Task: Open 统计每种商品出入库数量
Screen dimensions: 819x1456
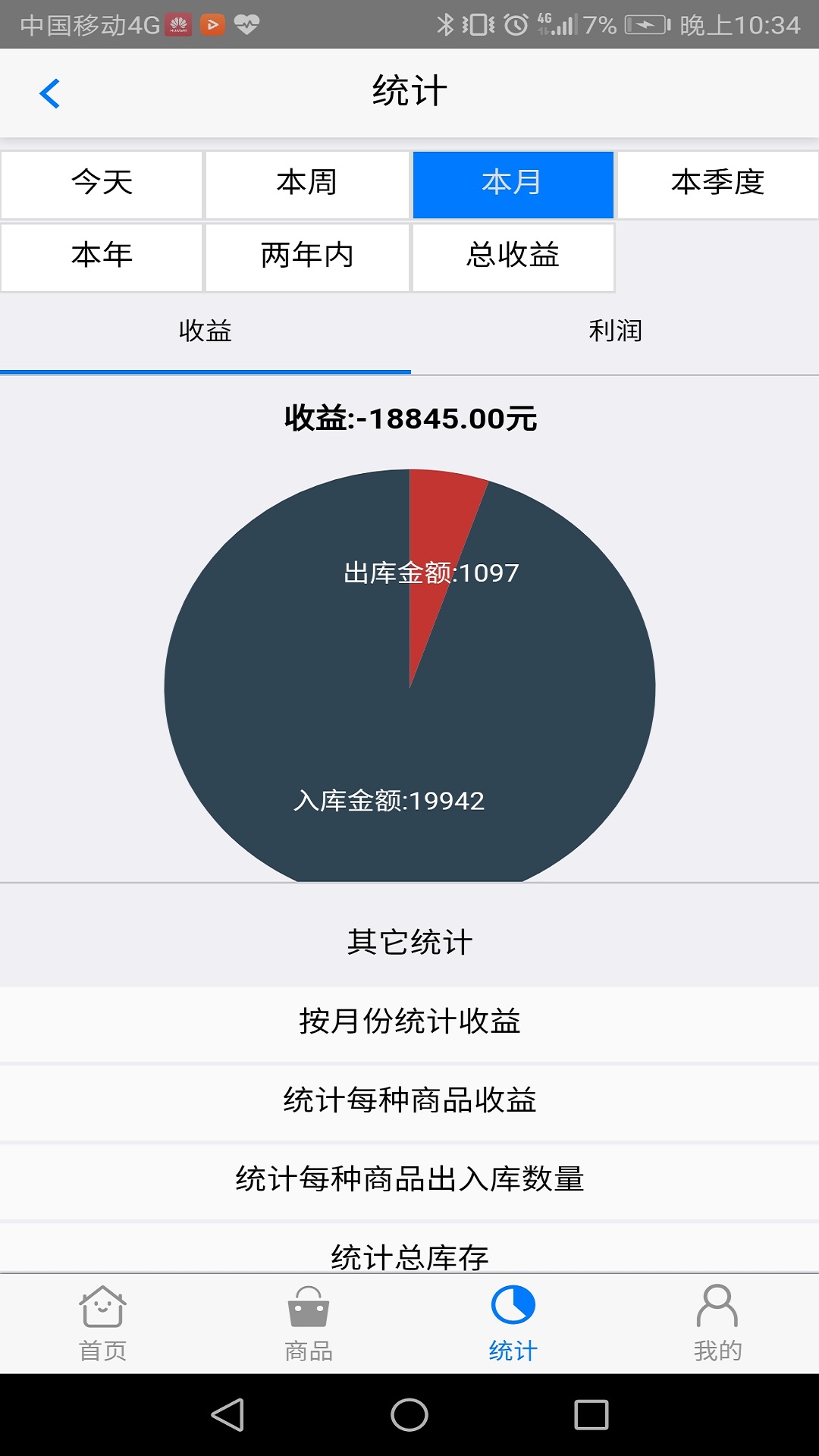Action: pyautogui.click(x=409, y=1181)
